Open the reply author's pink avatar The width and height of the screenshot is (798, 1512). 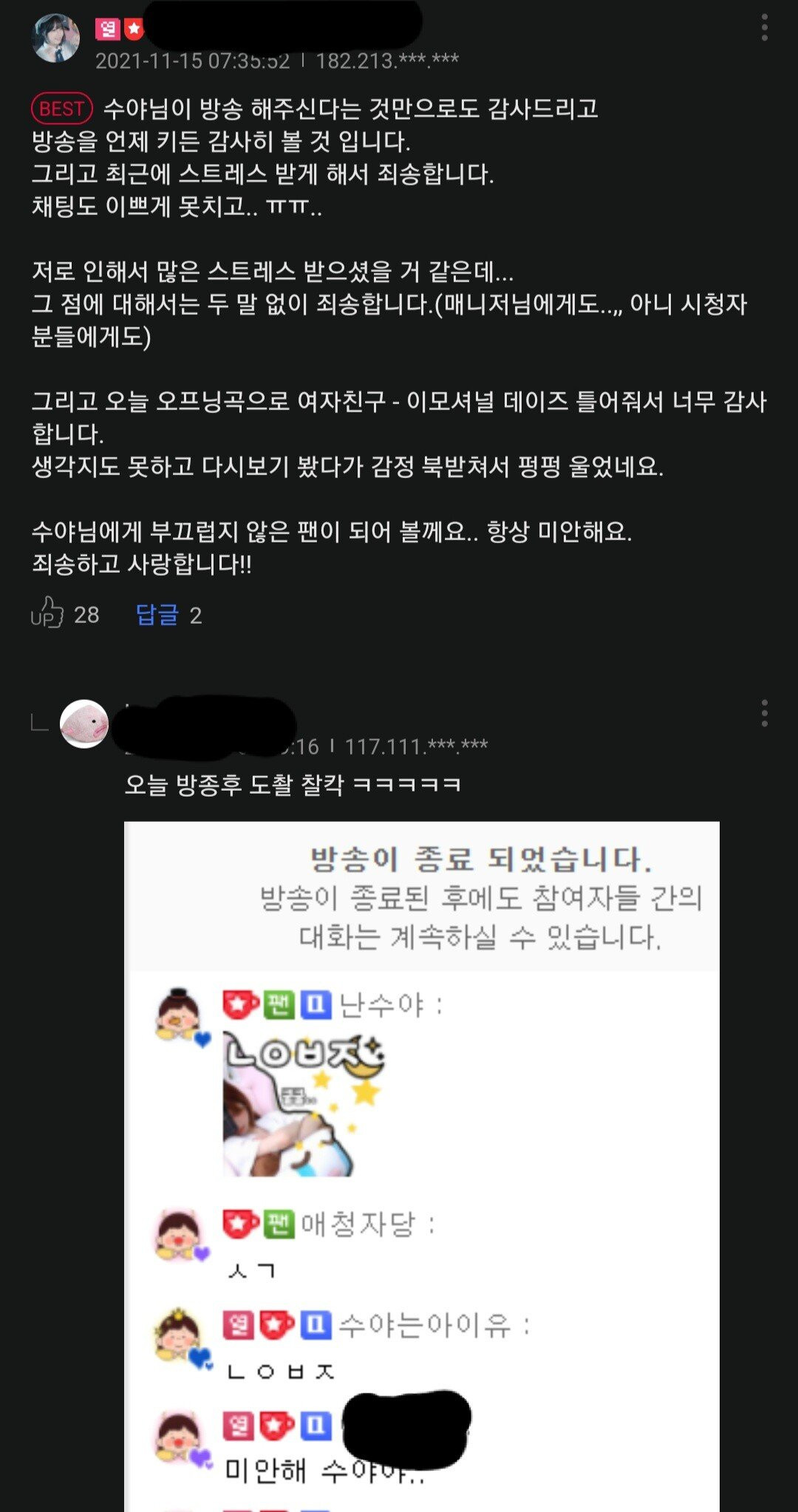point(83,723)
